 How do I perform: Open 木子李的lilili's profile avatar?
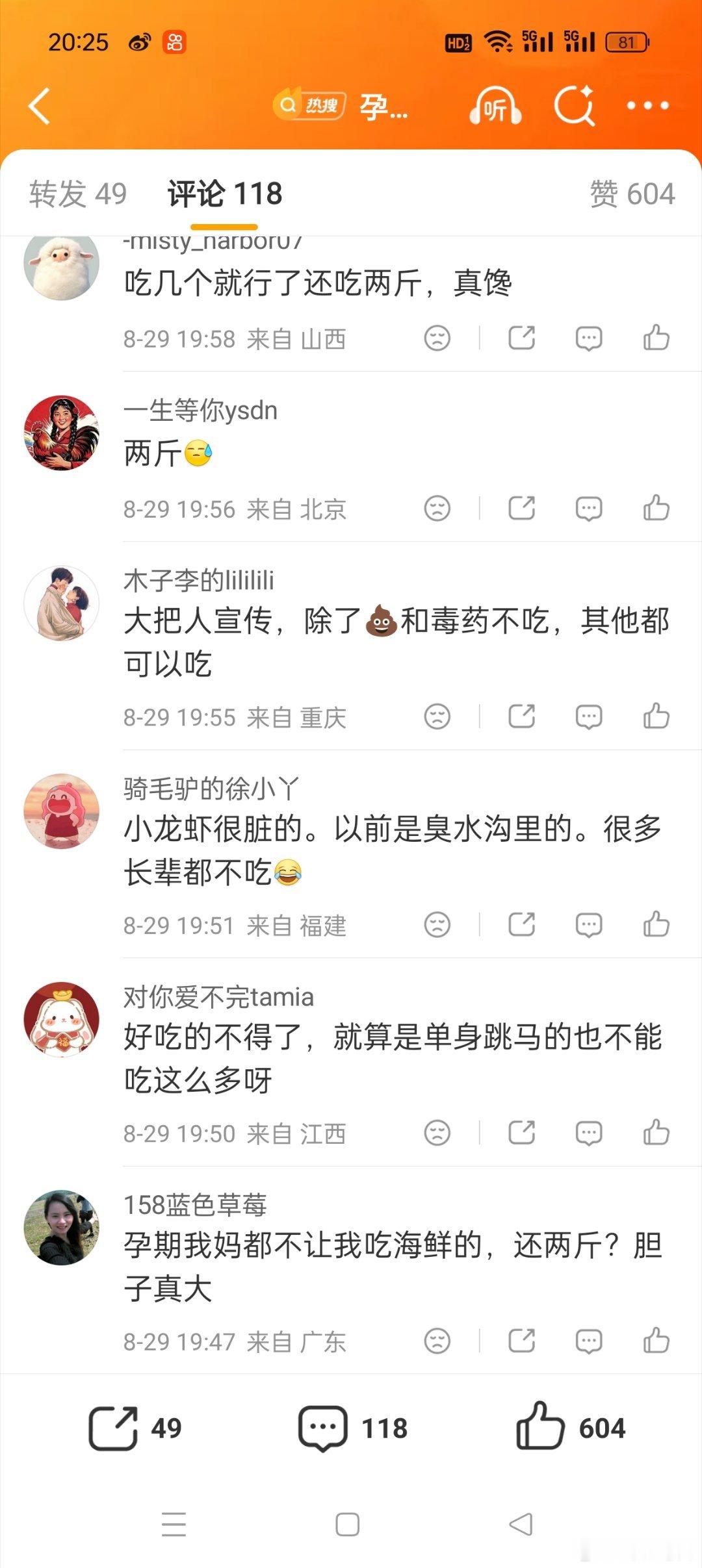tap(62, 603)
